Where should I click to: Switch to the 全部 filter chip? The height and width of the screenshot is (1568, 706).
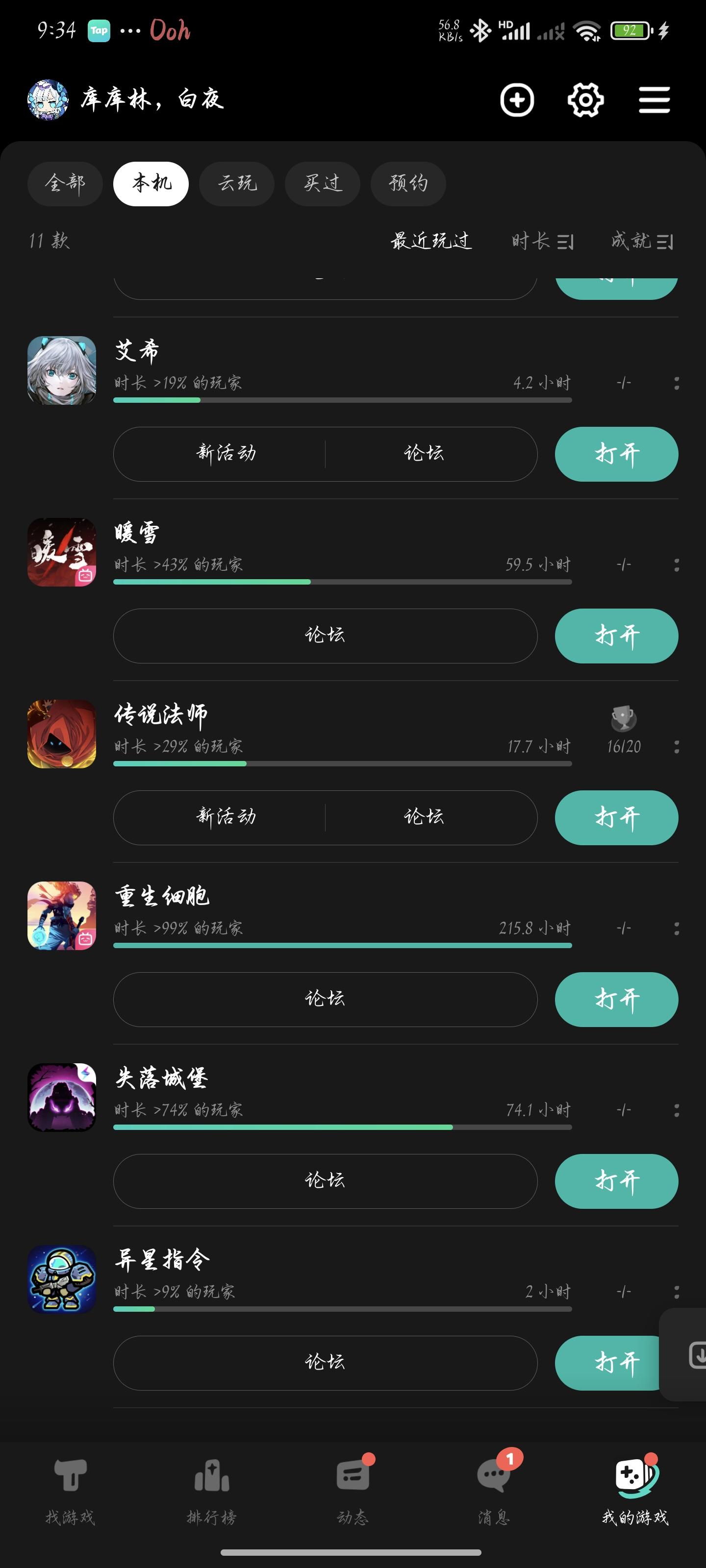point(65,183)
